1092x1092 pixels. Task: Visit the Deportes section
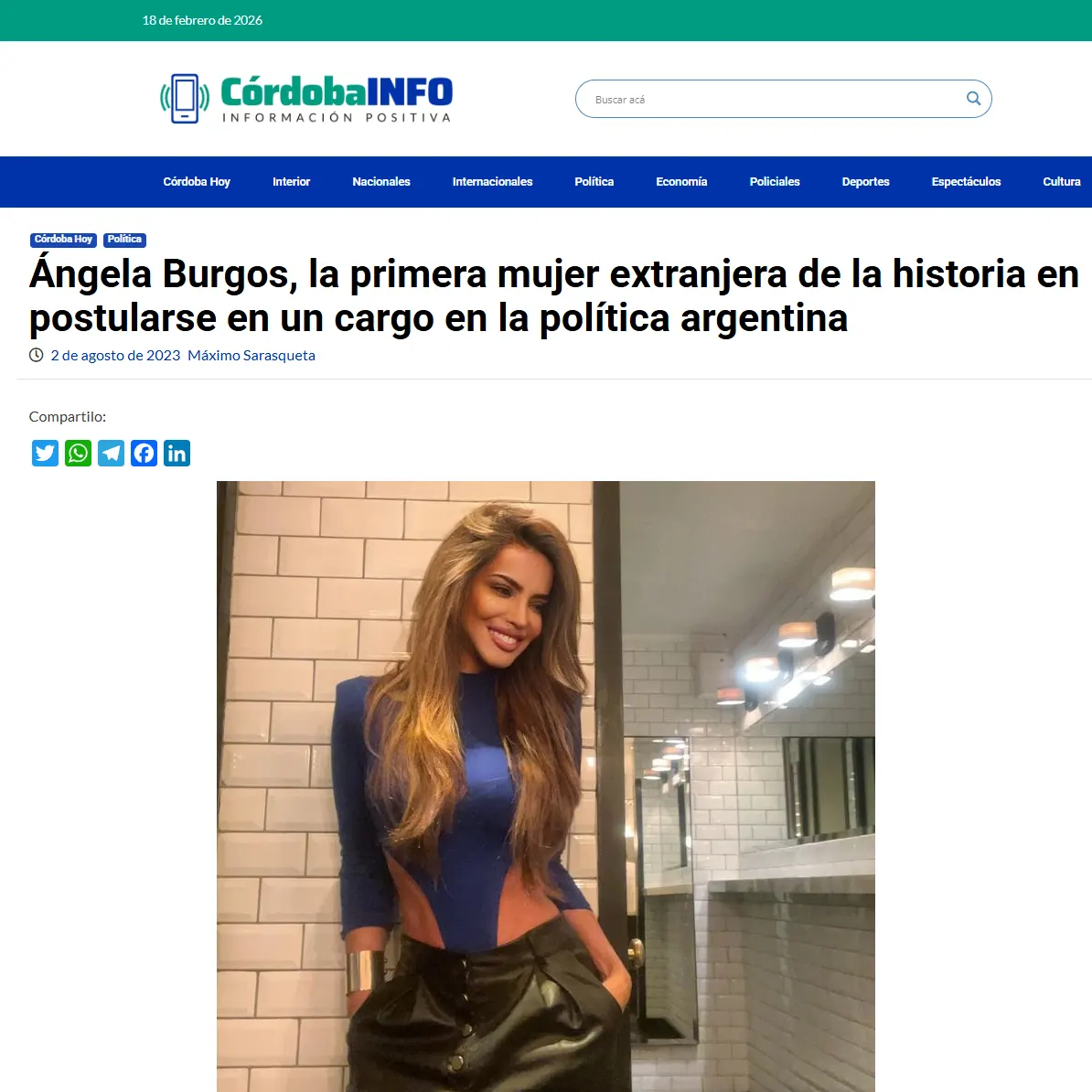[x=866, y=182]
